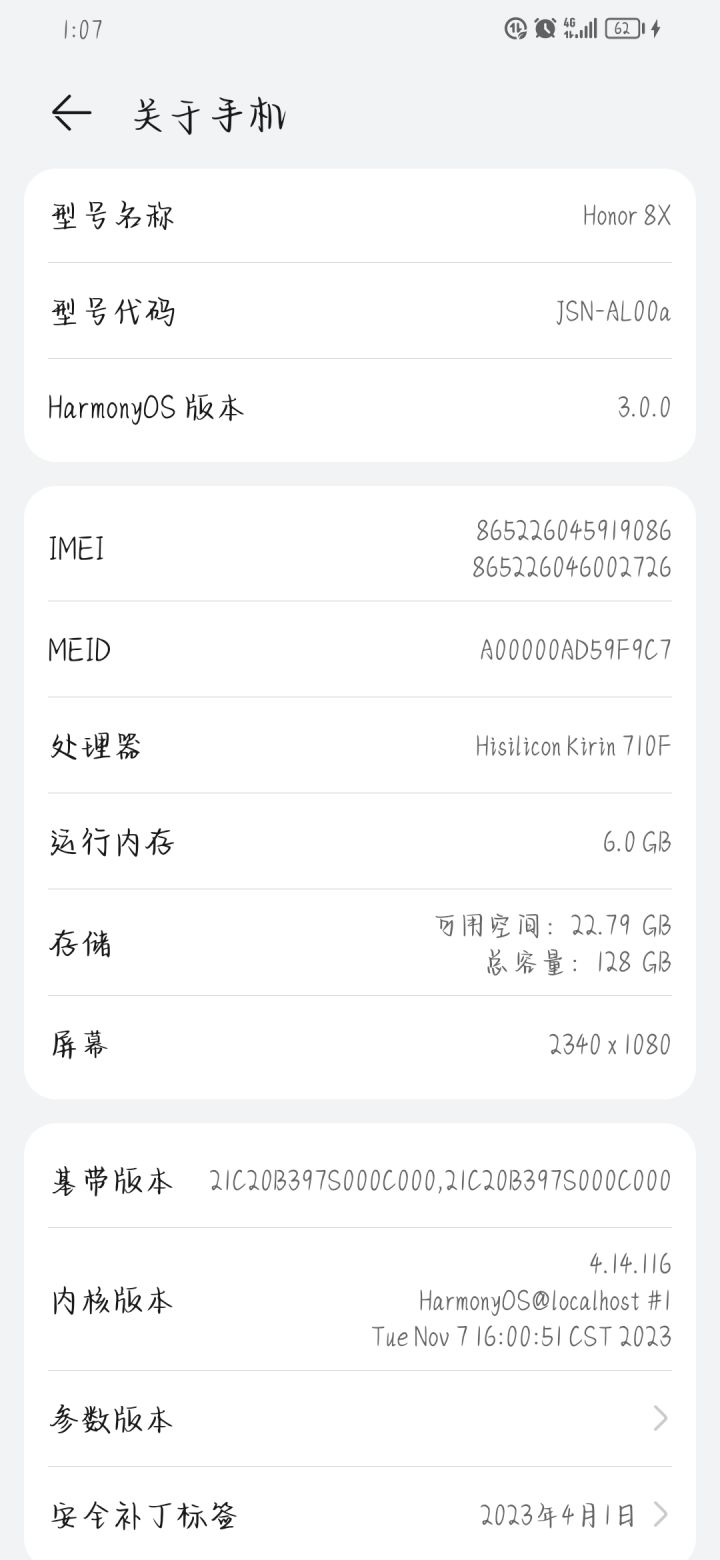720x1560 pixels.
Task: Tap the baseband version entry
Action: pos(360,1180)
